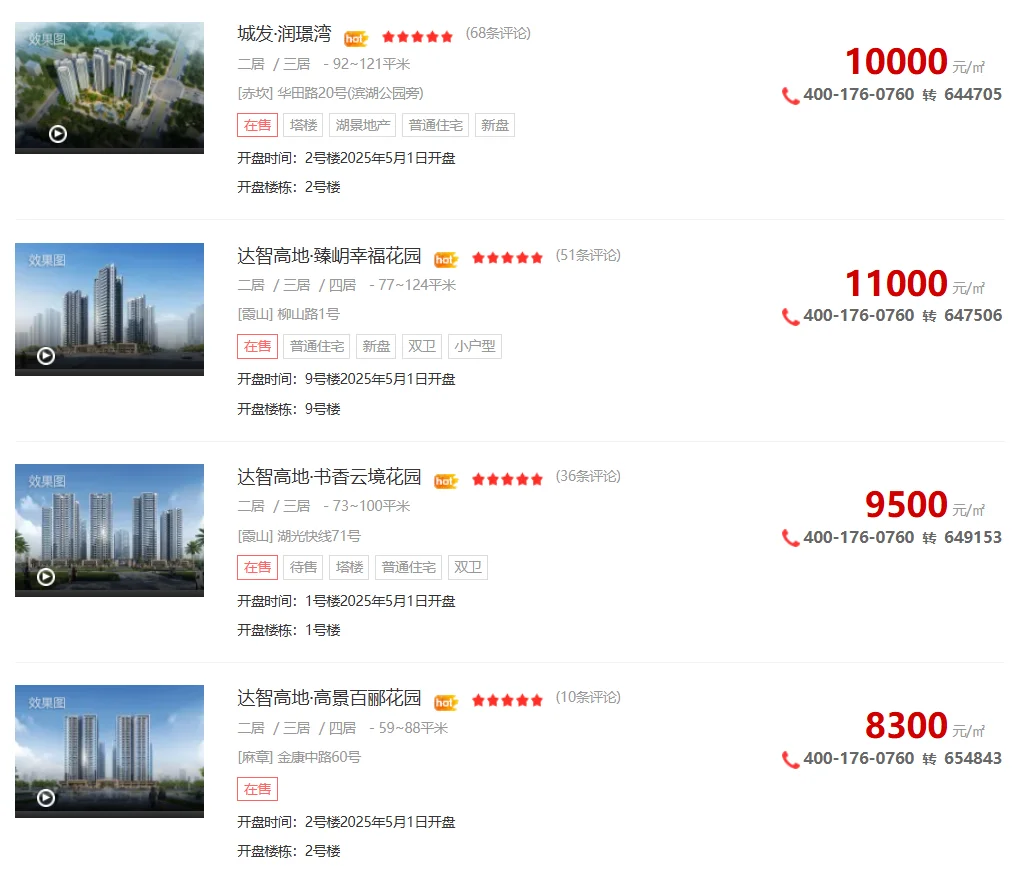The image size is (1025, 869).
Task: Select the 待售 tag on 书香云境花园
Action: [x=303, y=567]
